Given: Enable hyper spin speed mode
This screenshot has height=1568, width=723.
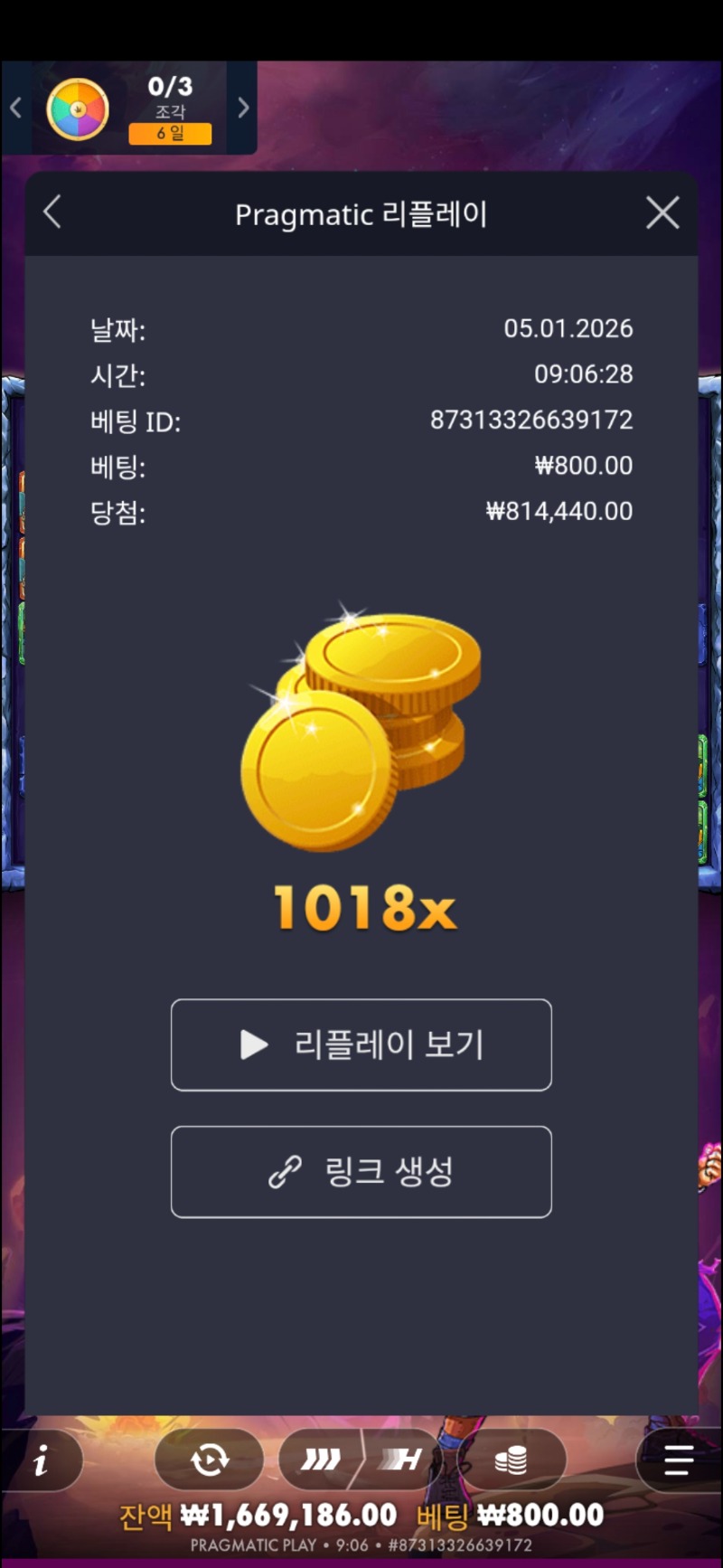Looking at the screenshot, I should point(401,1459).
